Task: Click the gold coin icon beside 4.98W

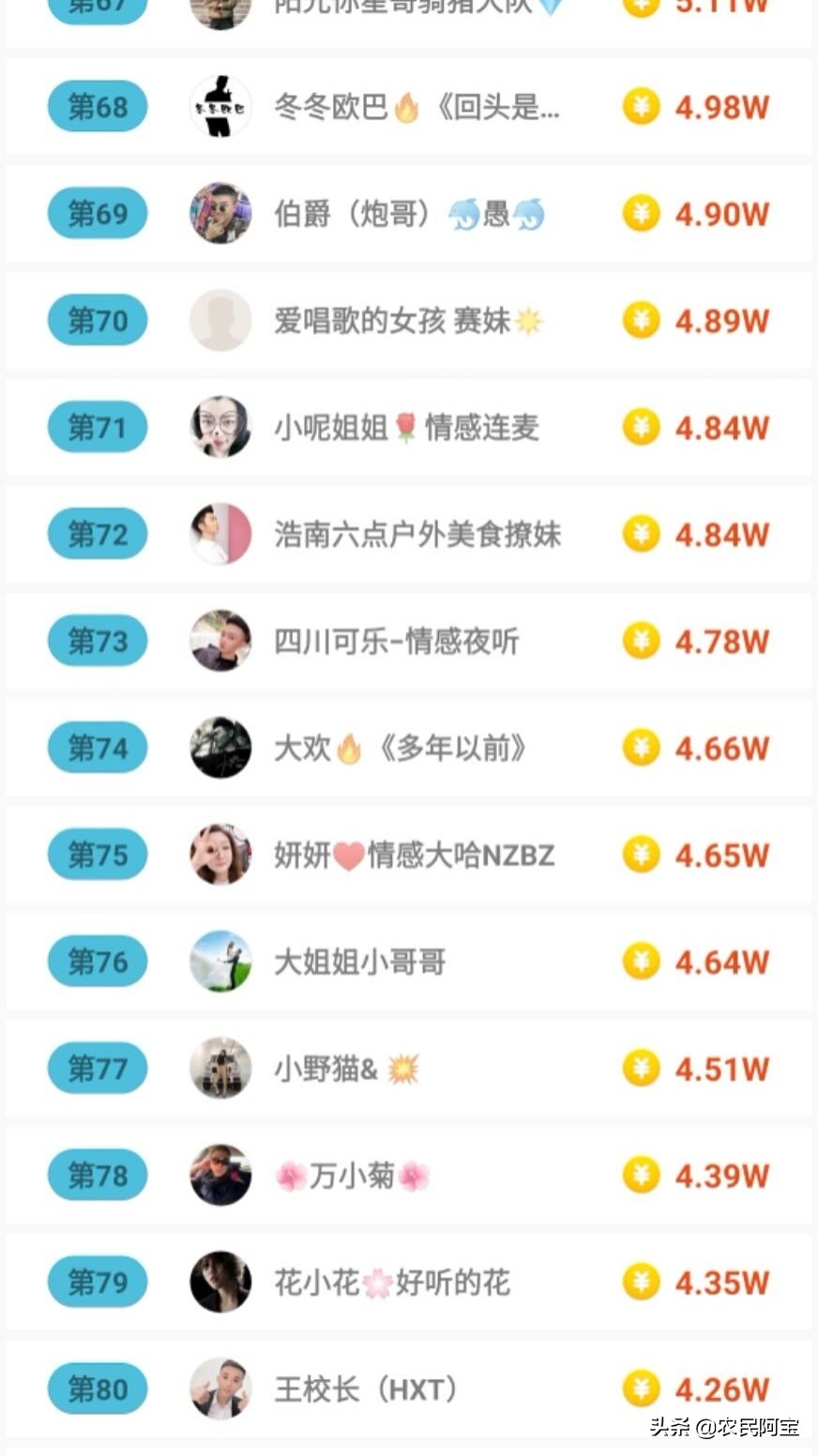Action: tap(641, 107)
